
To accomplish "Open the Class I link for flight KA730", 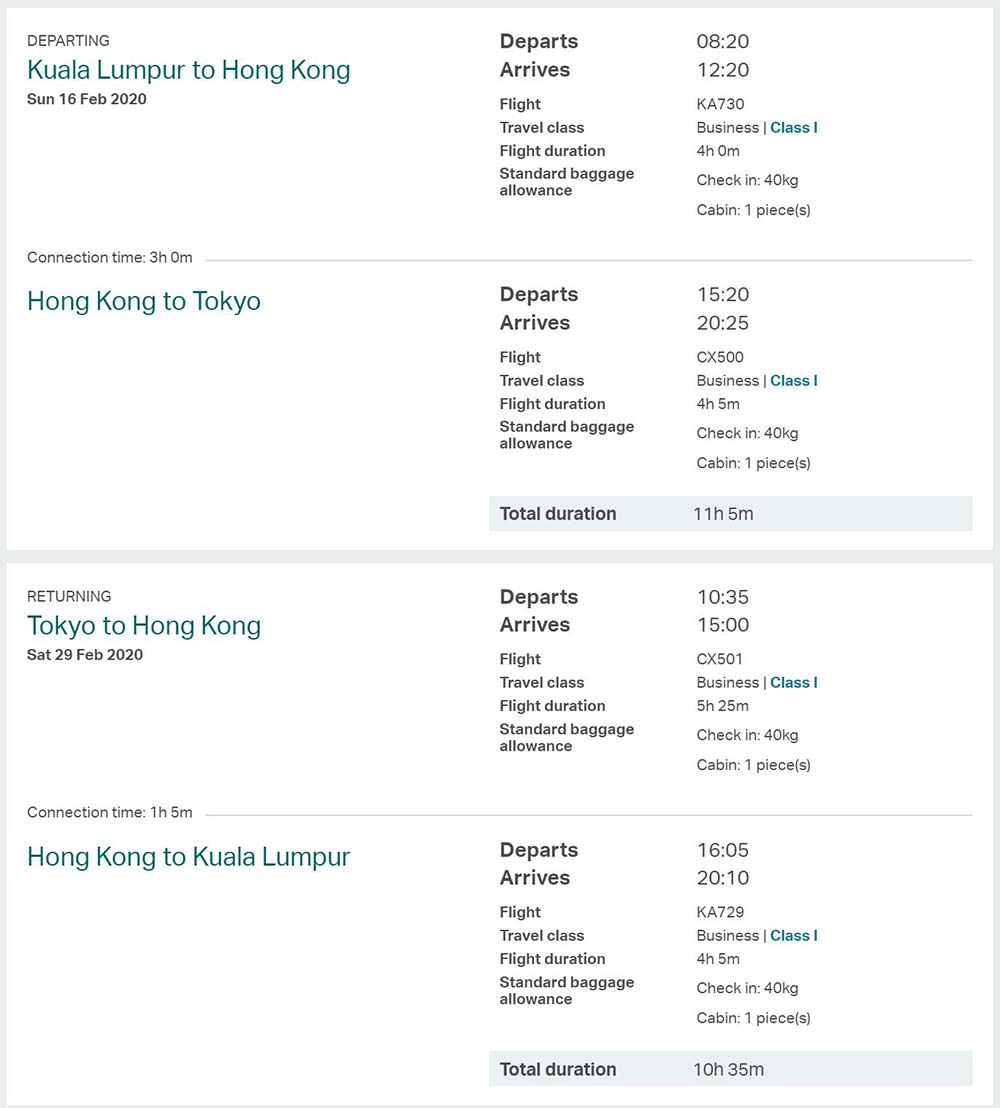I will (794, 128).
